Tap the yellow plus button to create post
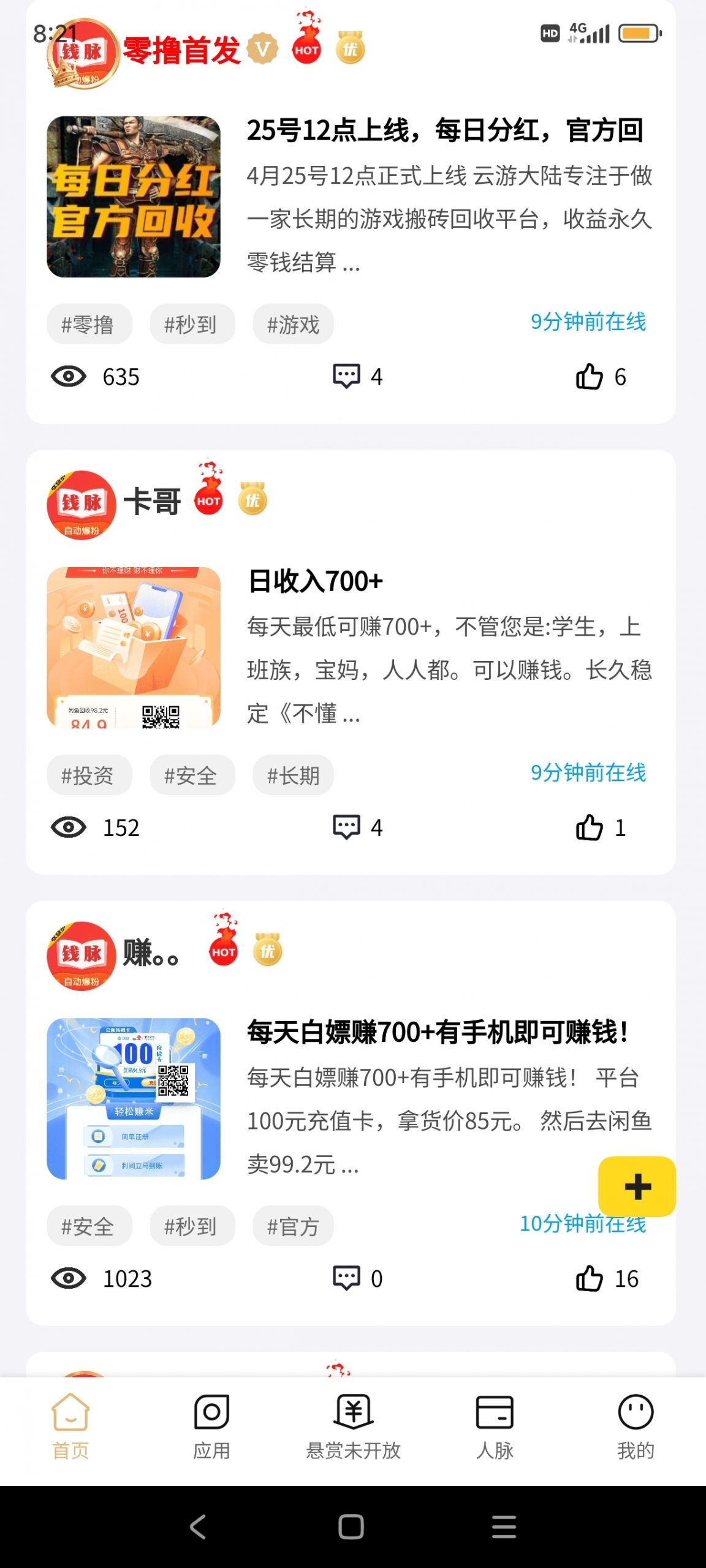Image resolution: width=706 pixels, height=1568 pixels. (637, 1186)
